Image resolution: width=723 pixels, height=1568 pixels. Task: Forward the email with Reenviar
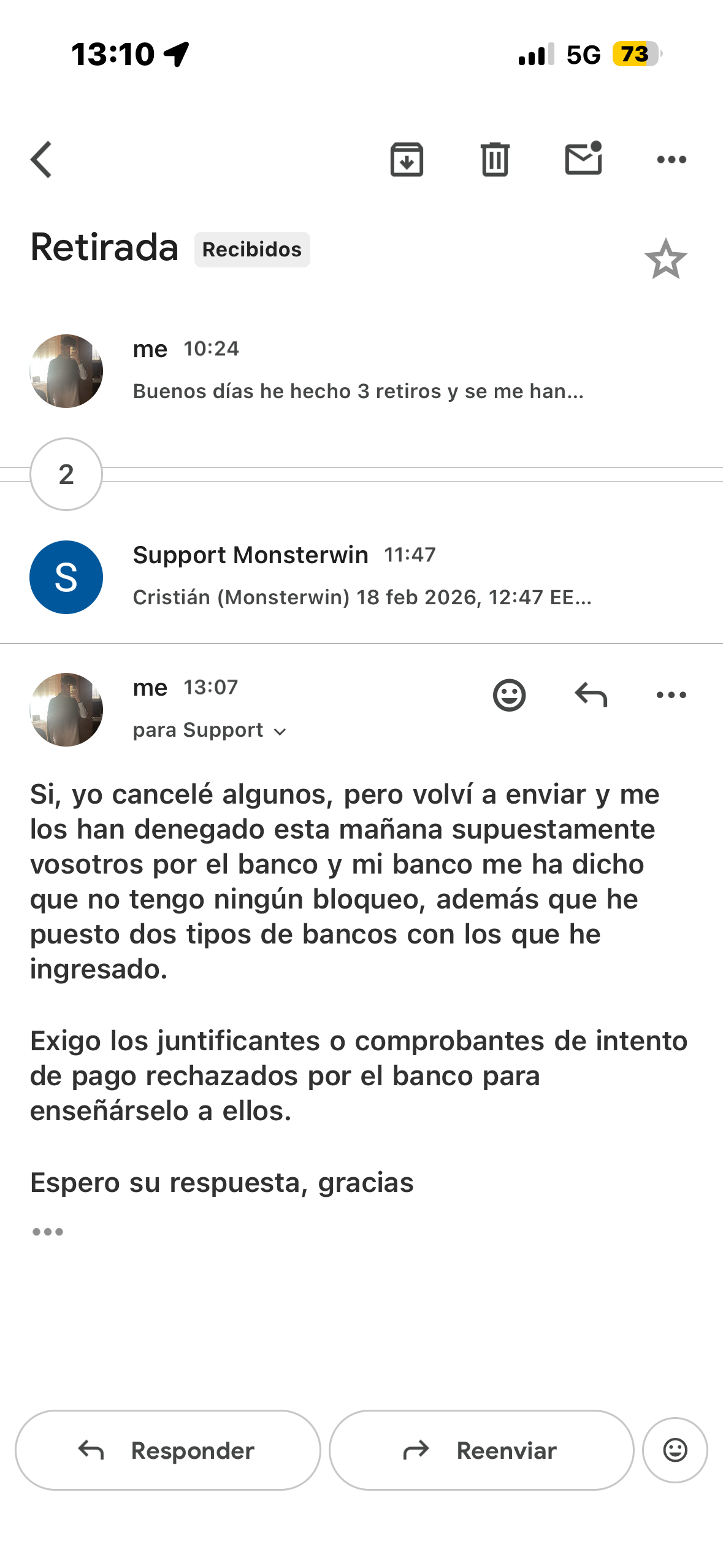click(x=481, y=1450)
